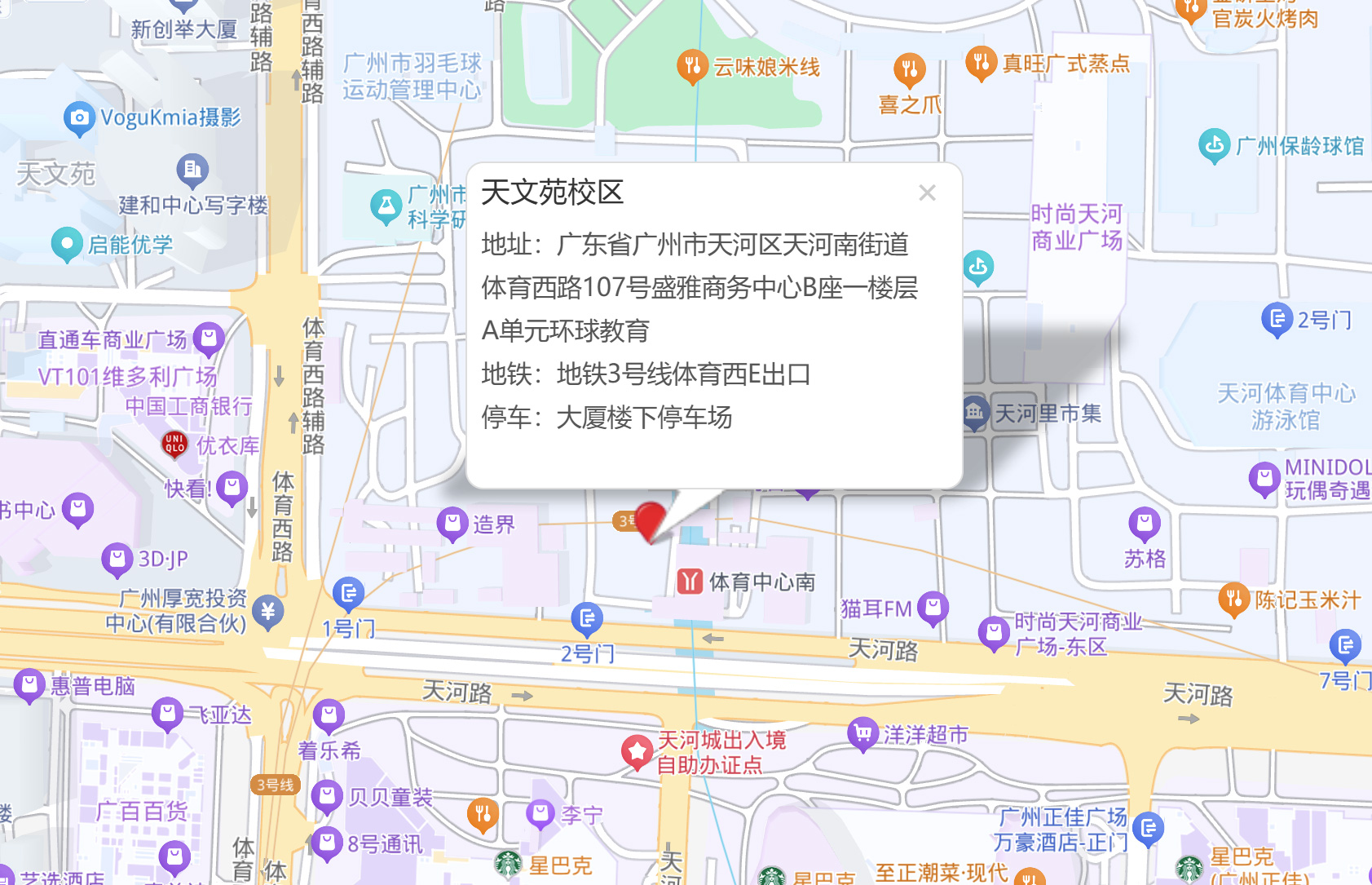
Task: Open the 洋洋超市 shop marker
Action: pyautogui.click(x=862, y=734)
